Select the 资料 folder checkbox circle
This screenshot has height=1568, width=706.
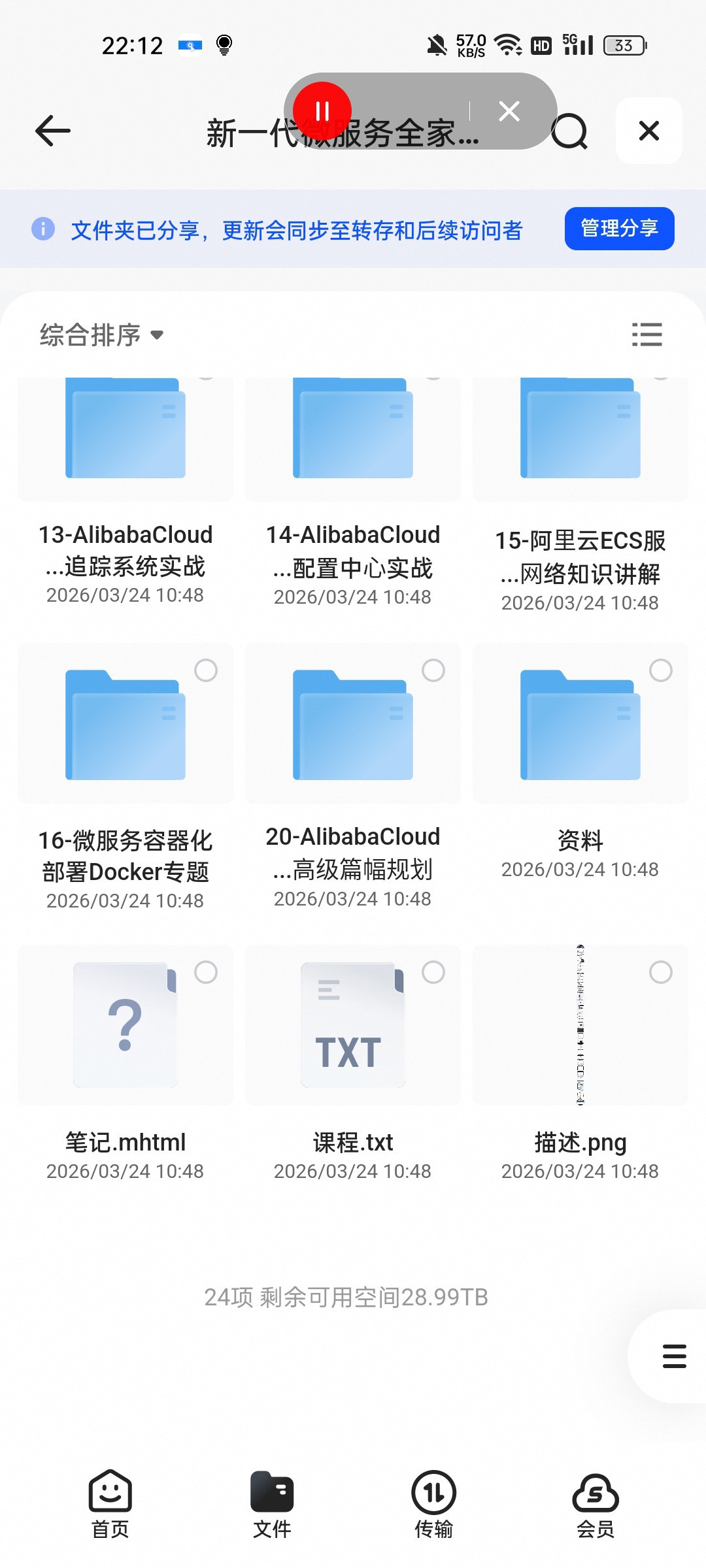660,670
